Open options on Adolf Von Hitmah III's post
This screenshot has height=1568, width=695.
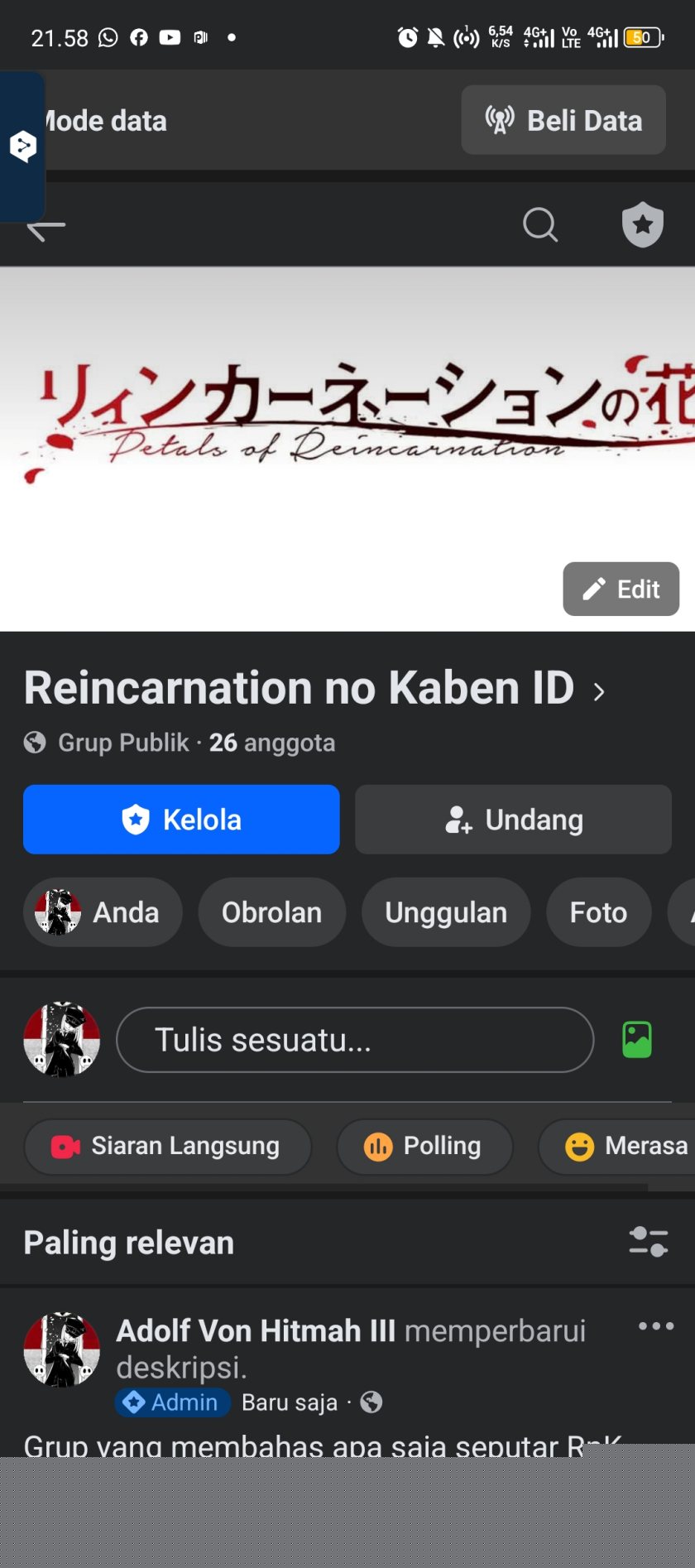[656, 1326]
